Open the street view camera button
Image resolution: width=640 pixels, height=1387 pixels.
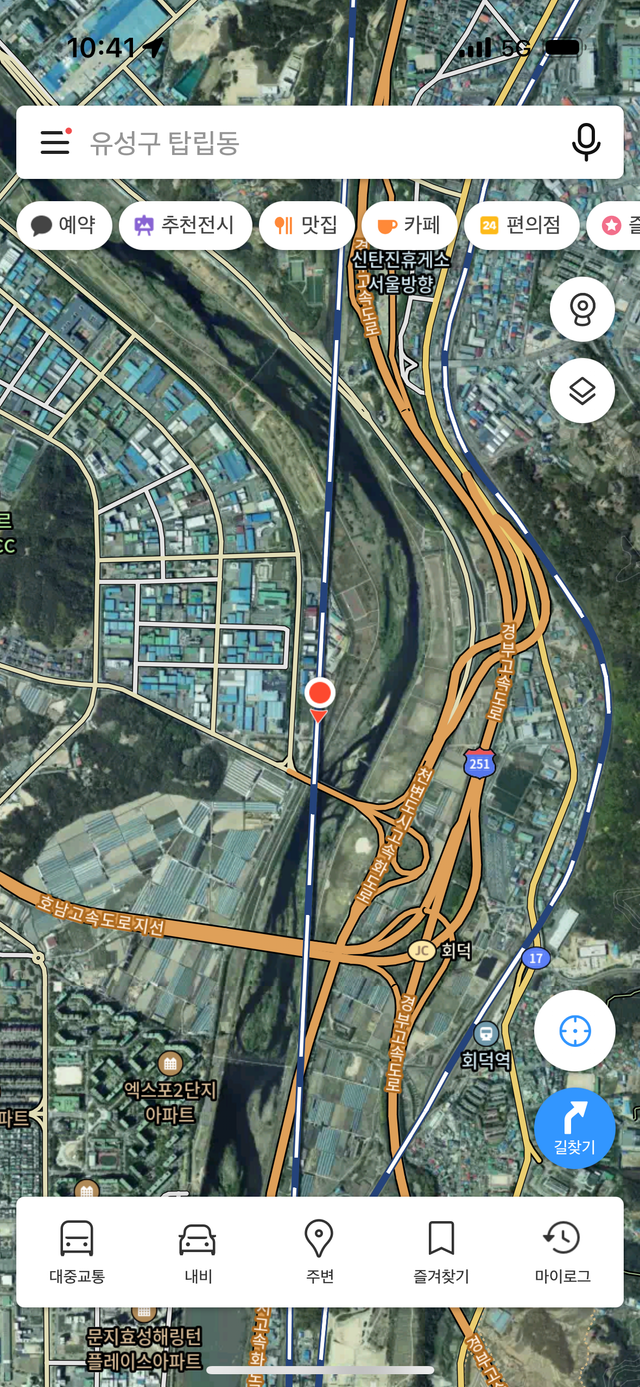(x=582, y=311)
